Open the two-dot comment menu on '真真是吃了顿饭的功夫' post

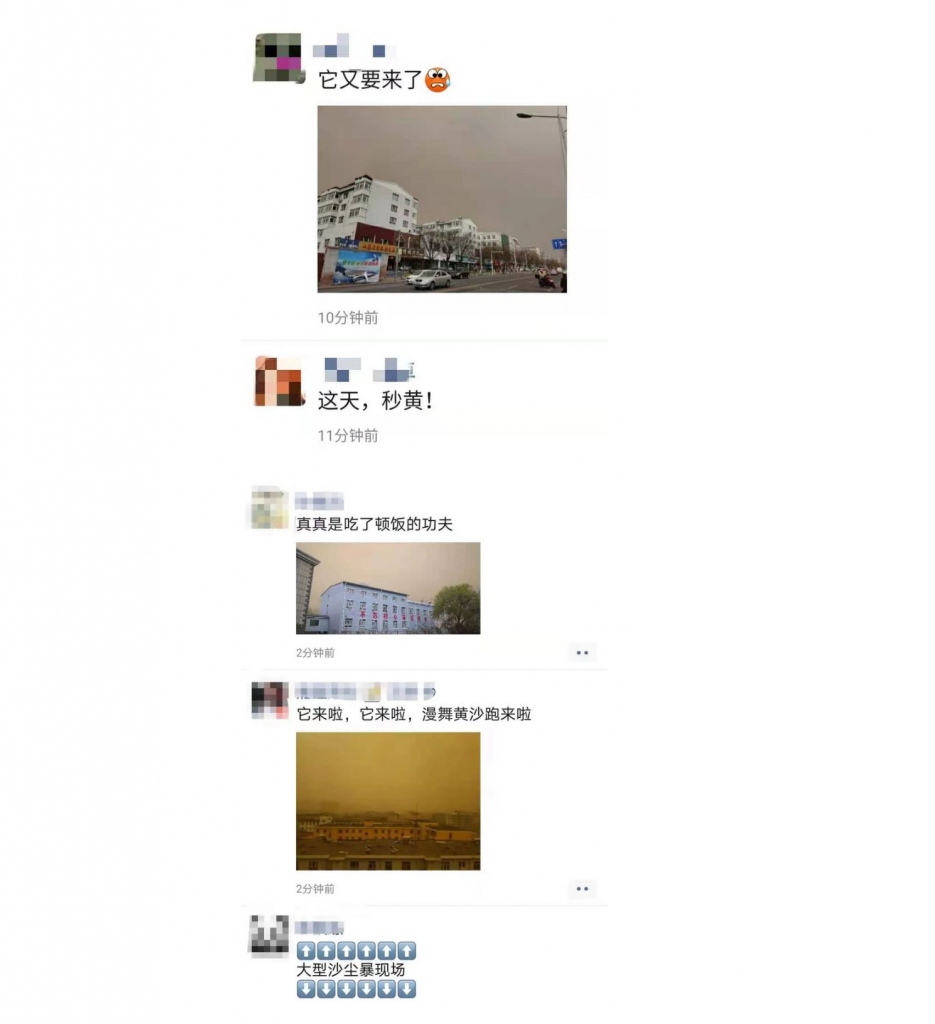click(581, 652)
